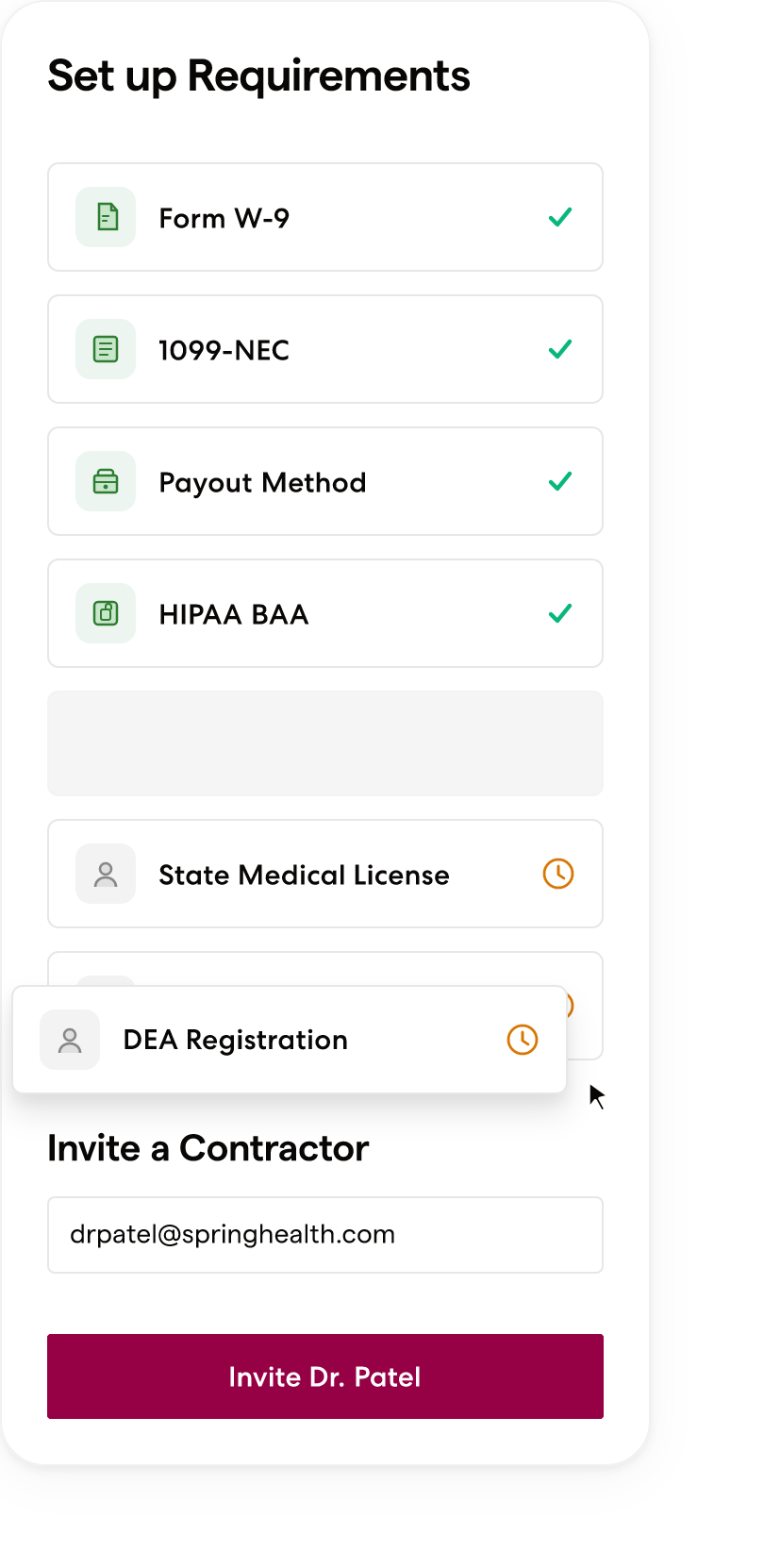
Task: Click the pending clock icon on State Medical License
Action: 558,874
